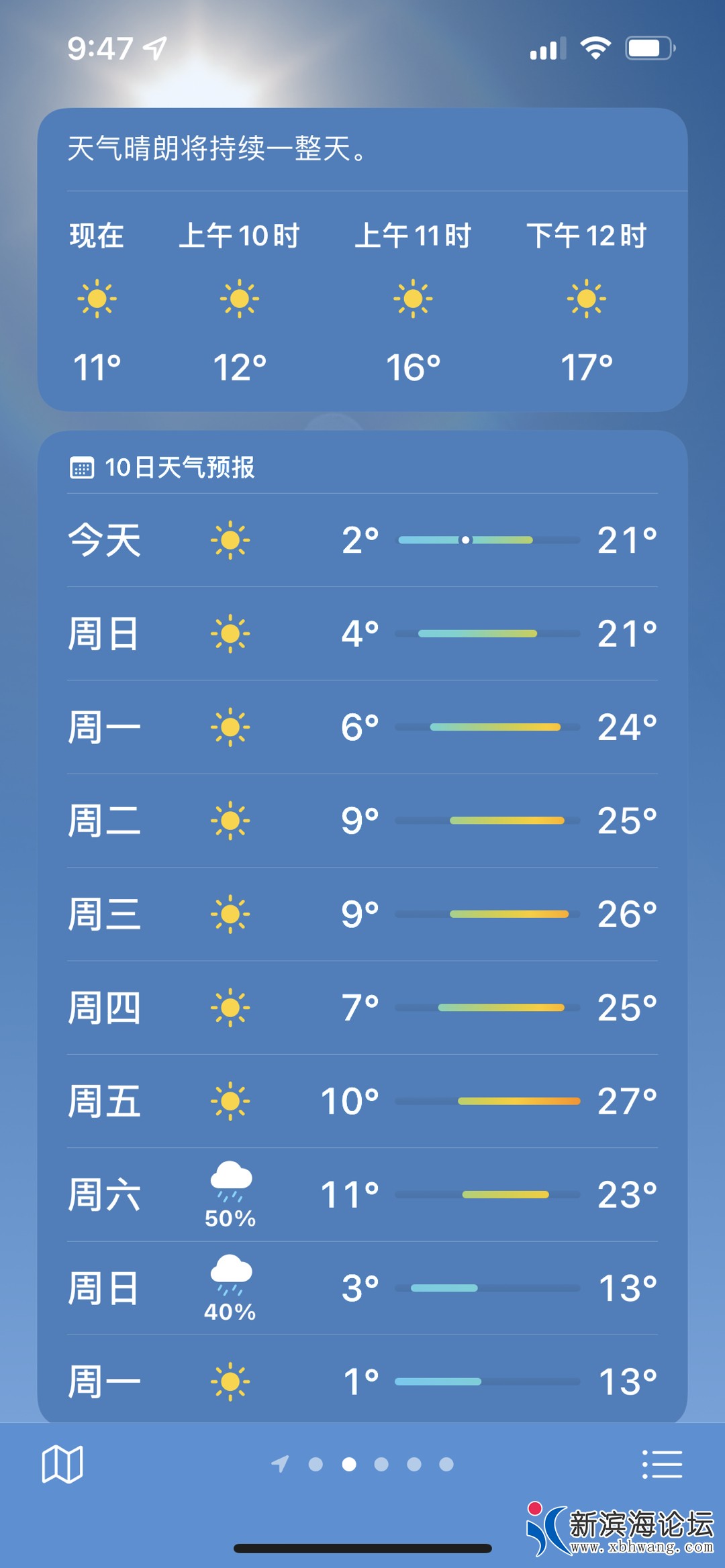Open 周四 forecast row

362,1007
